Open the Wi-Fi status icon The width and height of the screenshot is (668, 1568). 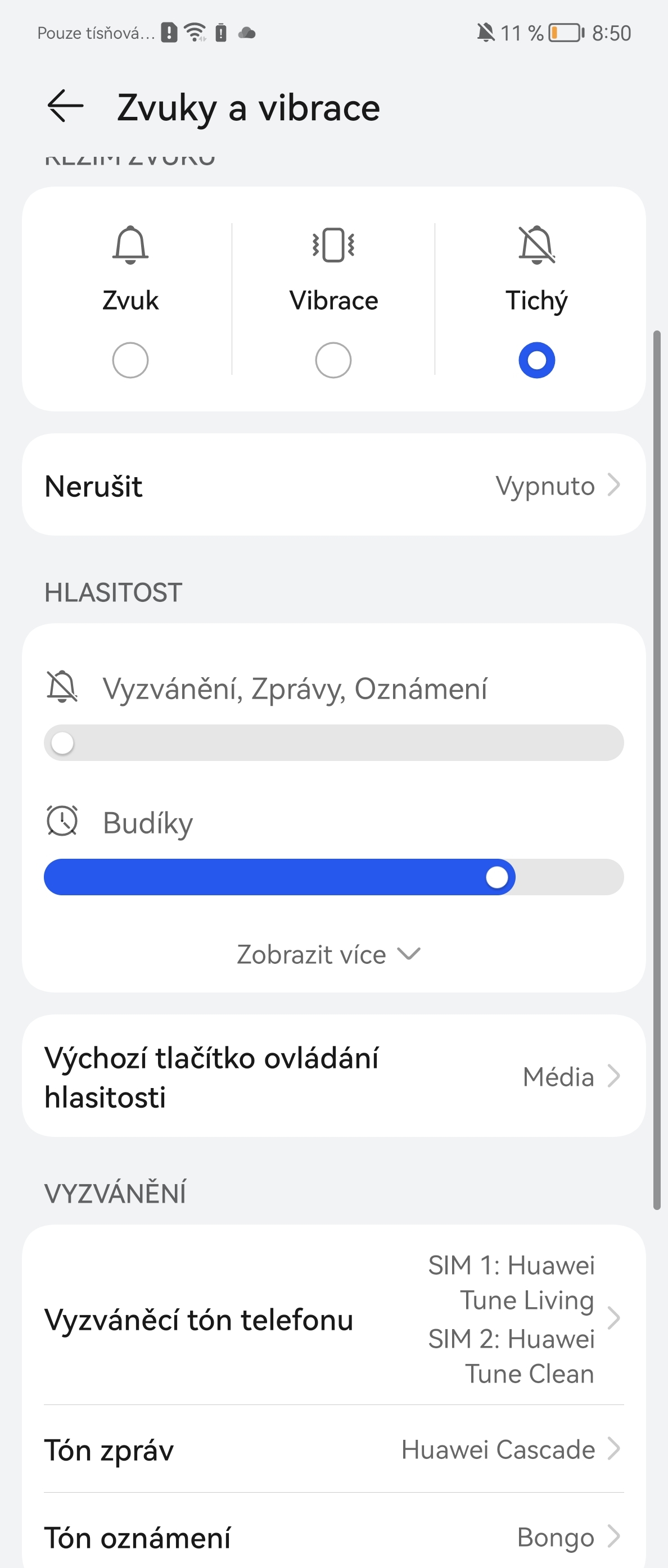tap(193, 32)
